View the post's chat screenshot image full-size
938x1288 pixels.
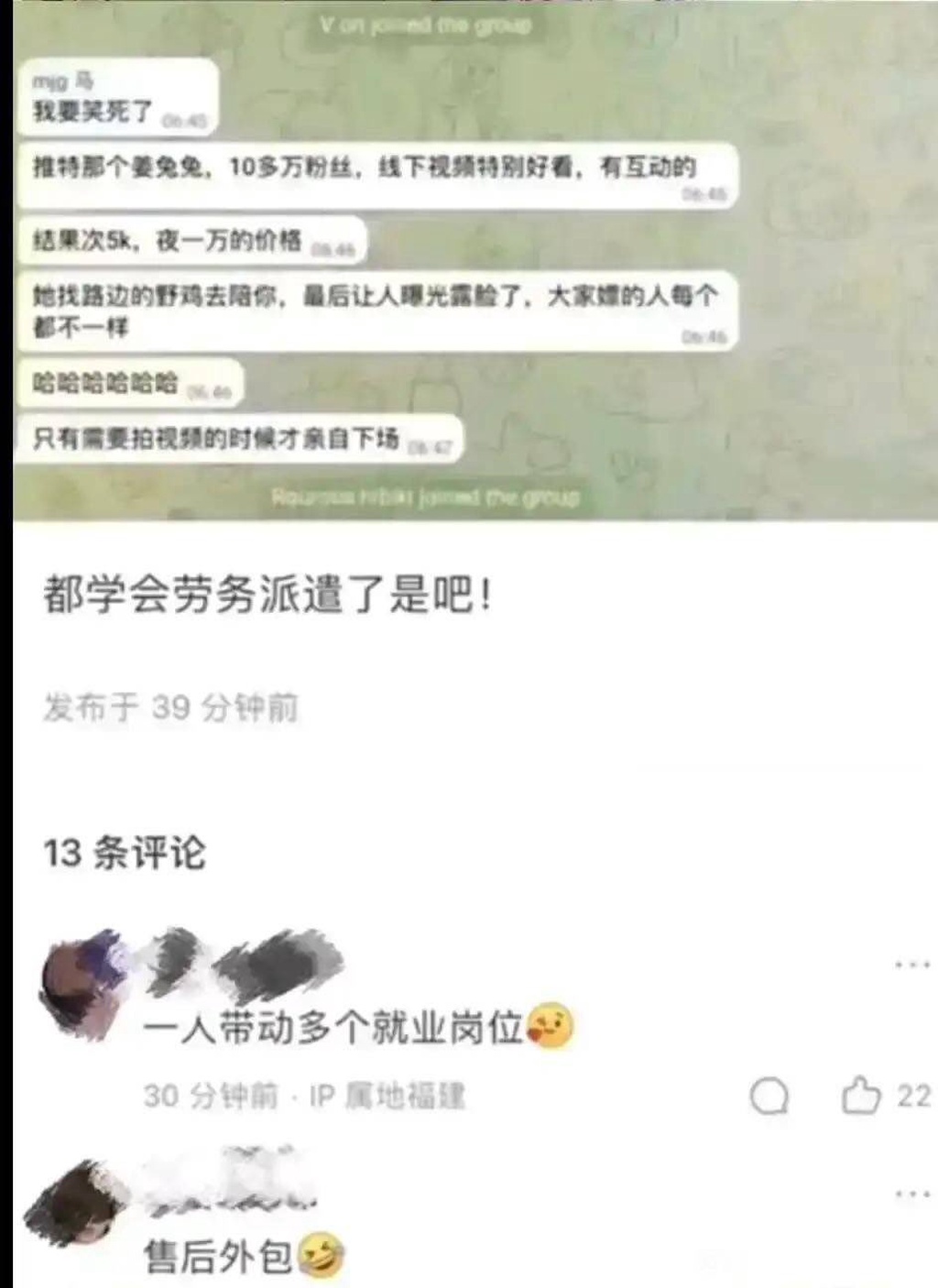point(469,261)
